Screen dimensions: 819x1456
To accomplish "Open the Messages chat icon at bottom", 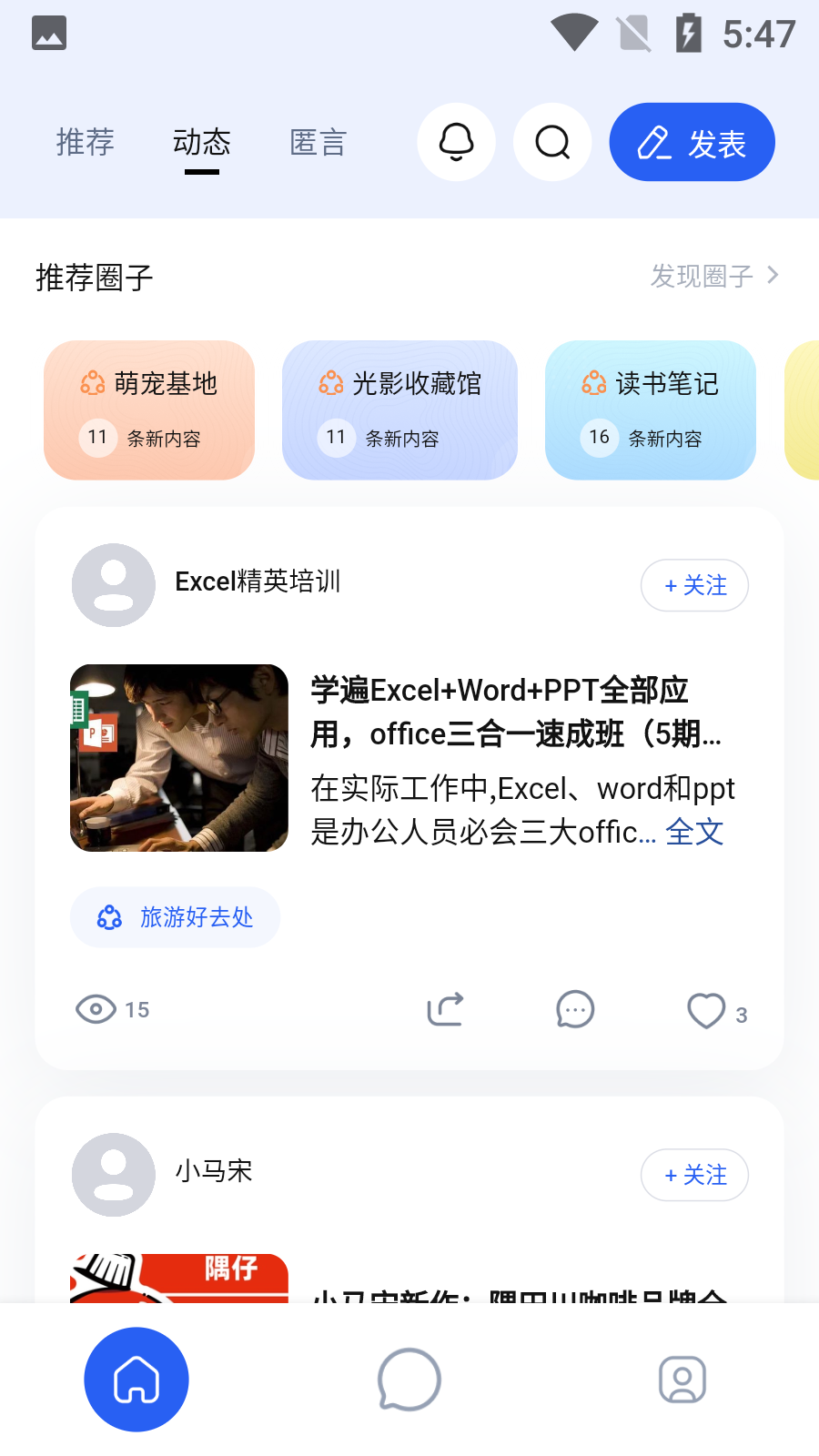I will point(409,1380).
